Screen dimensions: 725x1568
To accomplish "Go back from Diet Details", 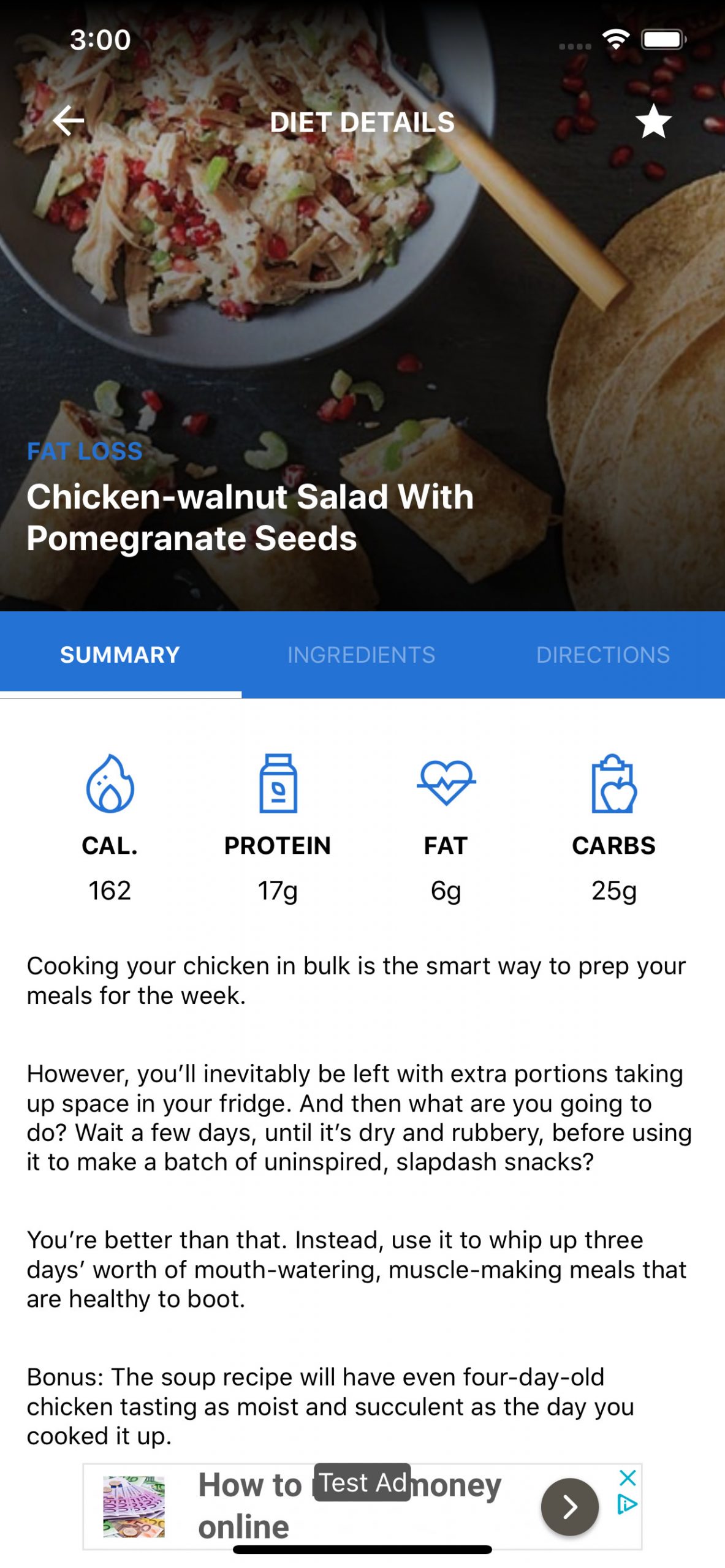I will coord(69,121).
